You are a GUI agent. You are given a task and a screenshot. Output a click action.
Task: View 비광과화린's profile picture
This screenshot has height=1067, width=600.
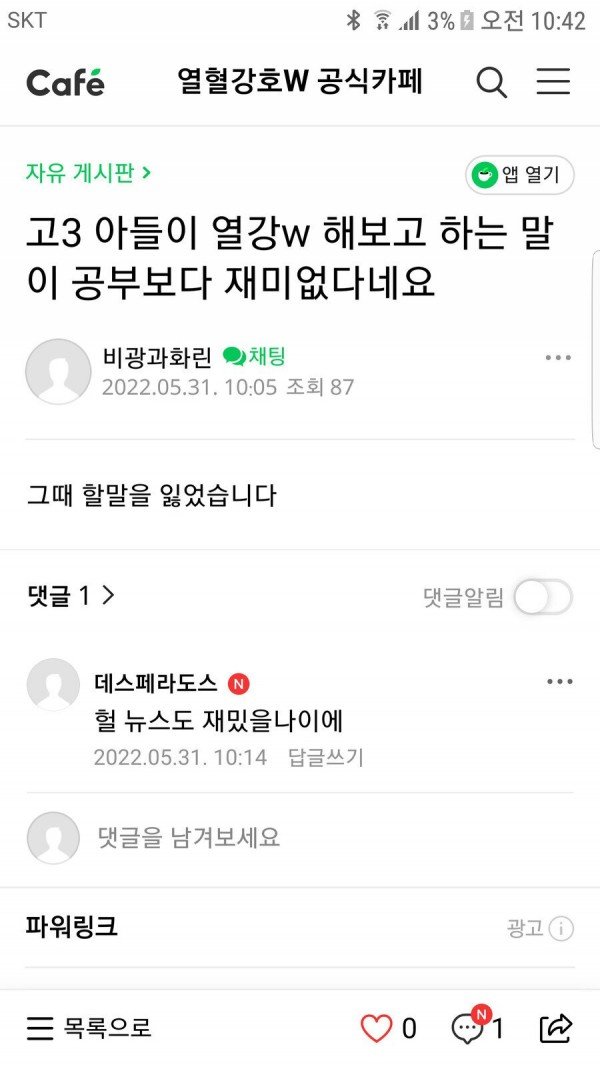pyautogui.click(x=59, y=372)
